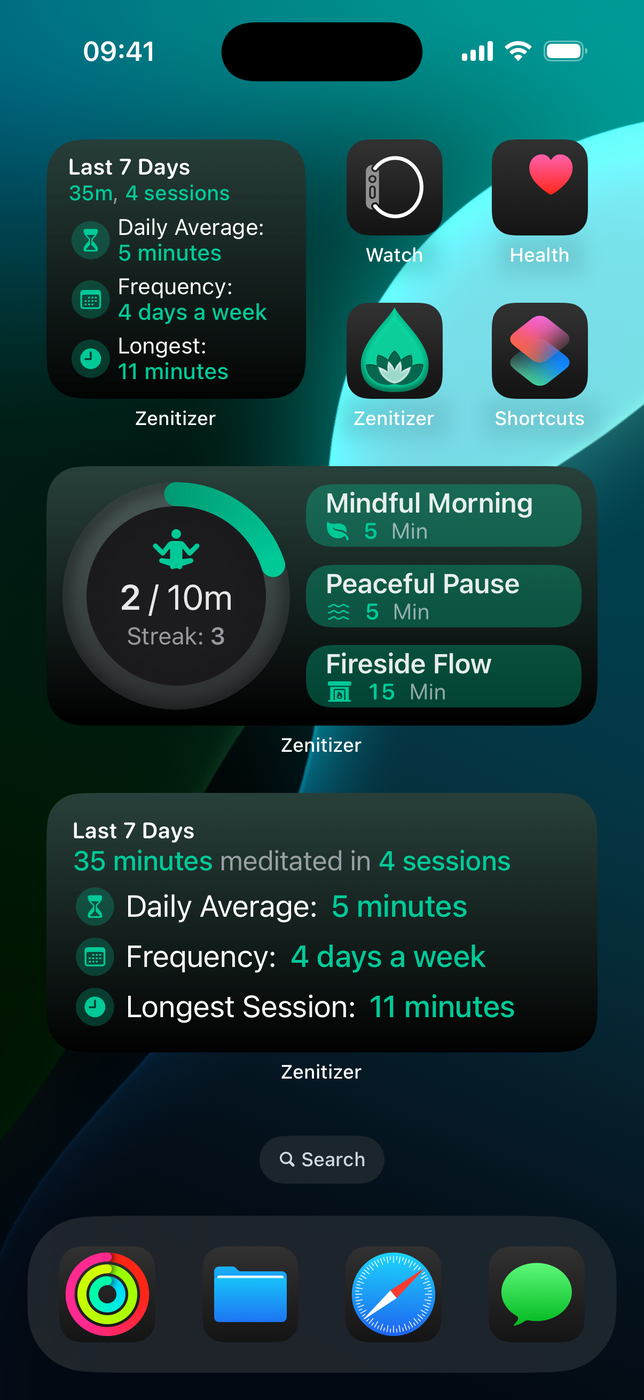
Task: Start the Peaceful Pause session
Action: click(443, 596)
